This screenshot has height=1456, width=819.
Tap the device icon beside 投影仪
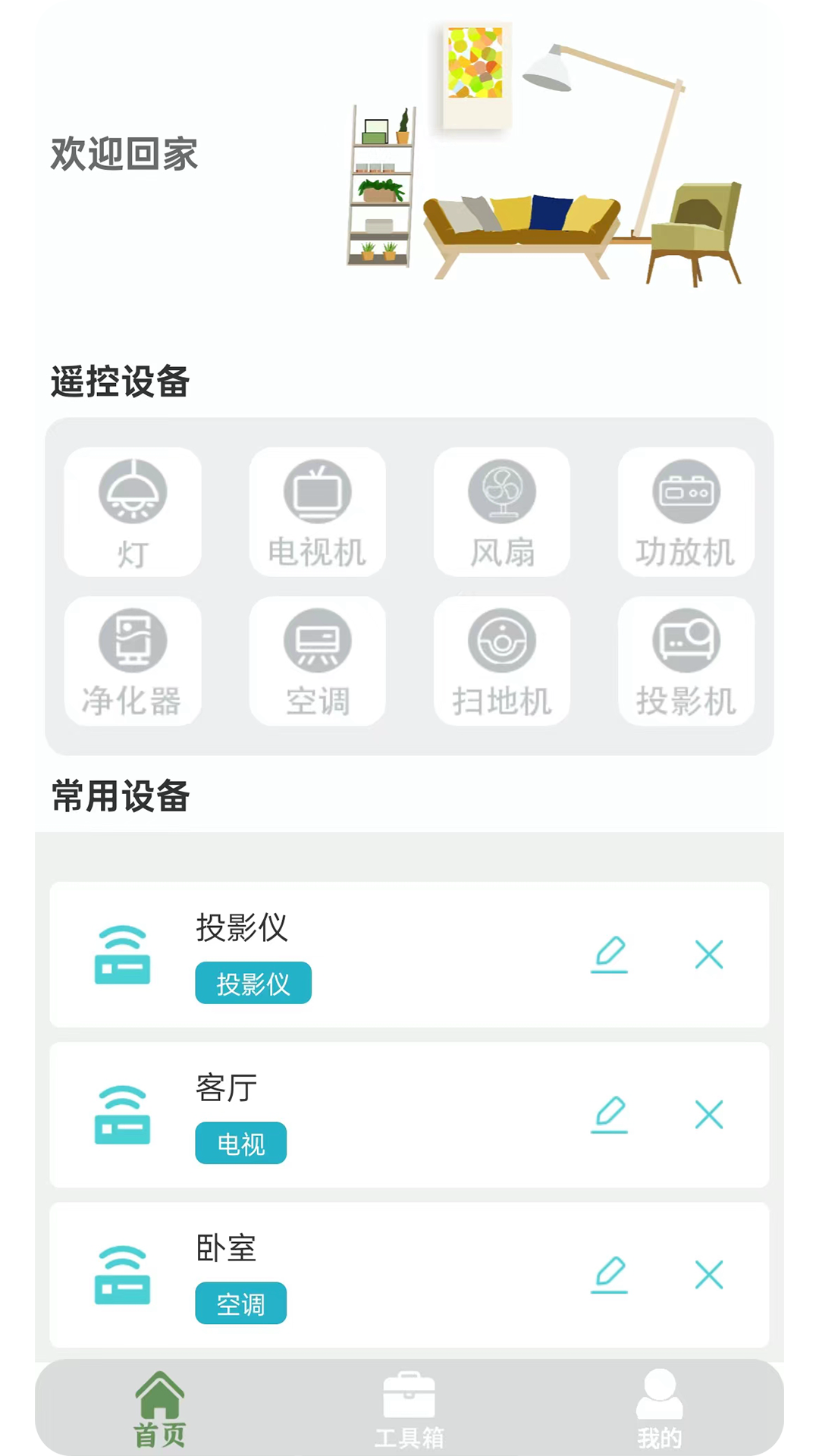pos(122,955)
